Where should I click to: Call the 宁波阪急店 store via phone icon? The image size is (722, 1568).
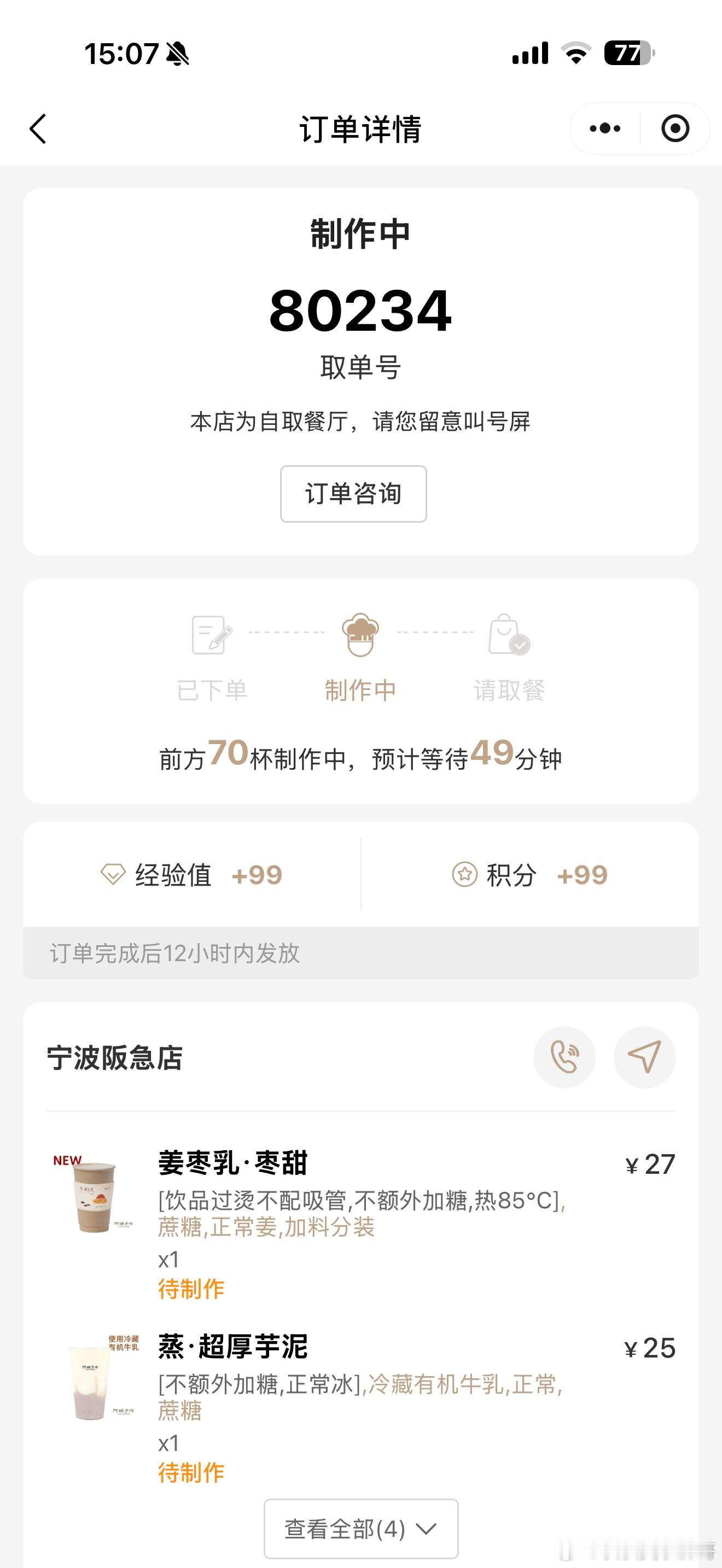pyautogui.click(x=564, y=1058)
